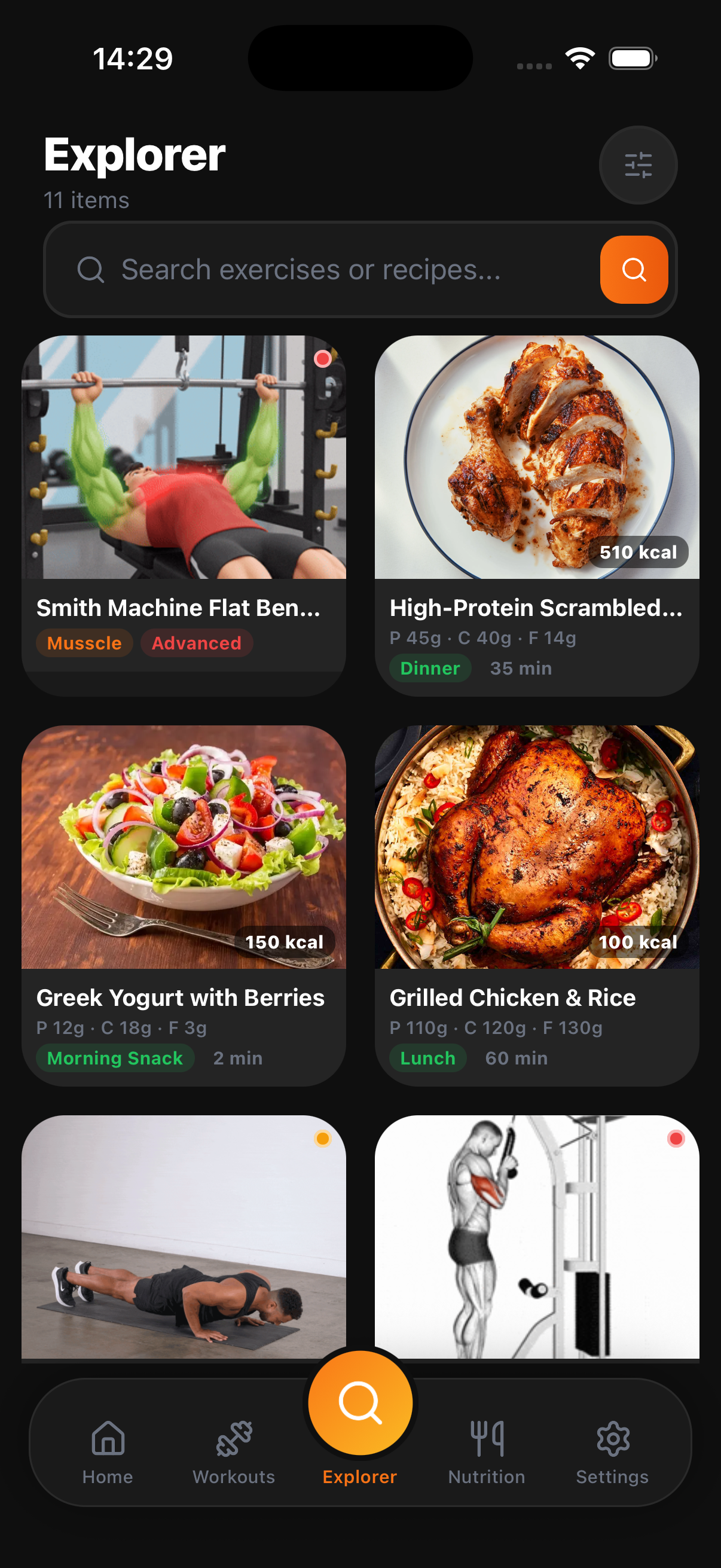Open the Greek Yogurt with Berries card
Viewport: 721px width, 1568px height.
[x=184, y=905]
